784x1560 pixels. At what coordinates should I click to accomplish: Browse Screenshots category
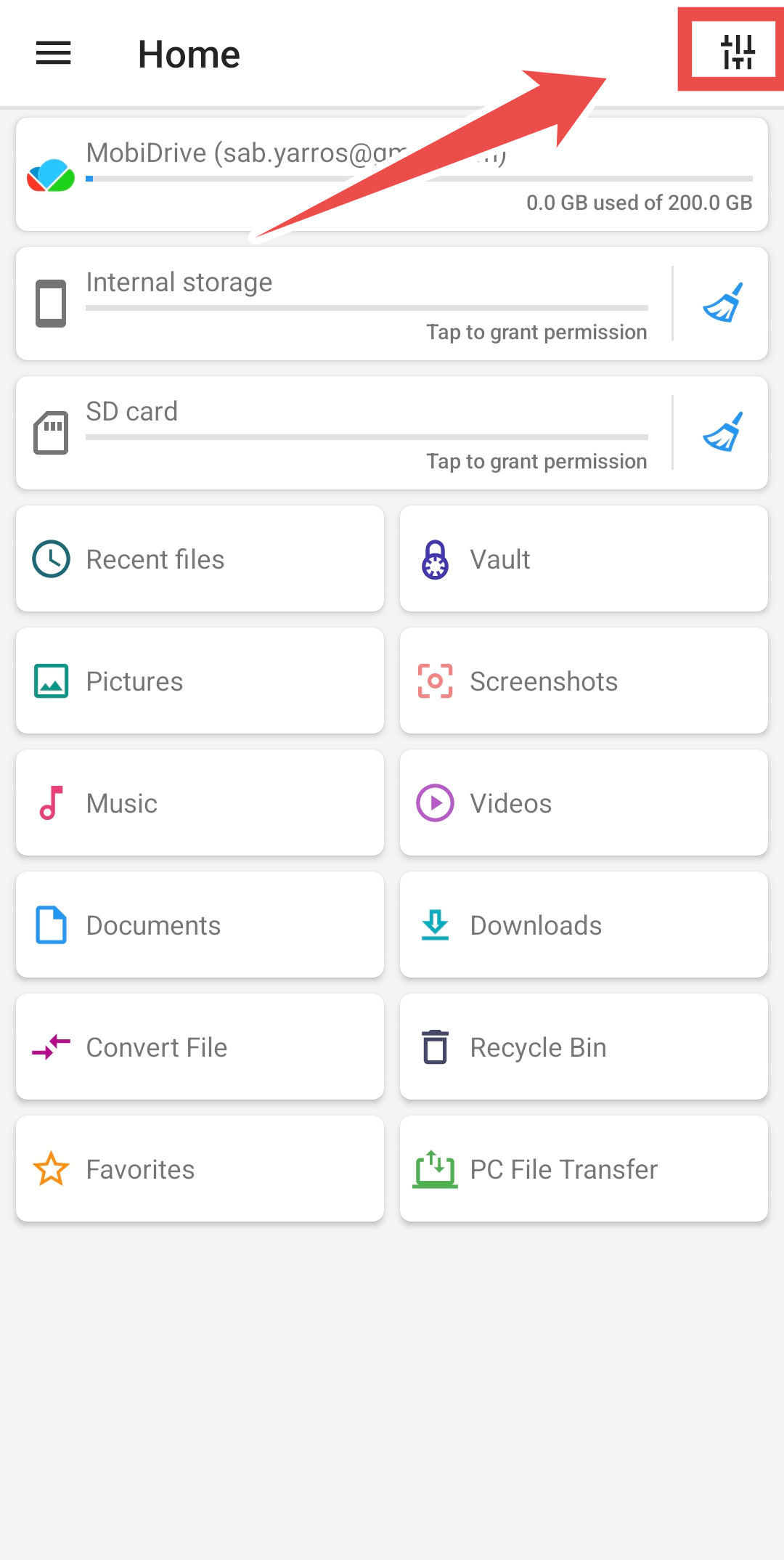584,681
